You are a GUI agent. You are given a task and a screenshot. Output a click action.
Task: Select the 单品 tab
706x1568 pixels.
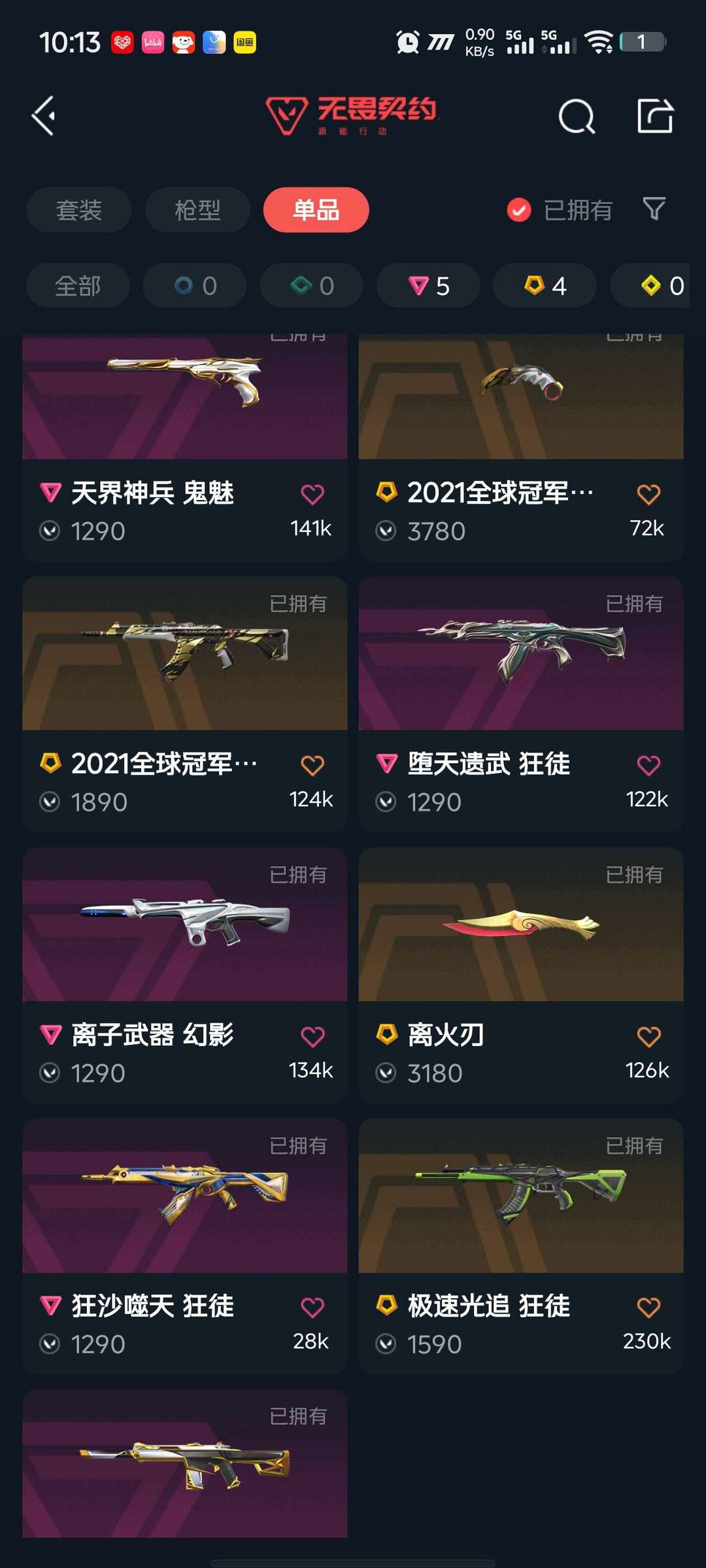point(316,210)
